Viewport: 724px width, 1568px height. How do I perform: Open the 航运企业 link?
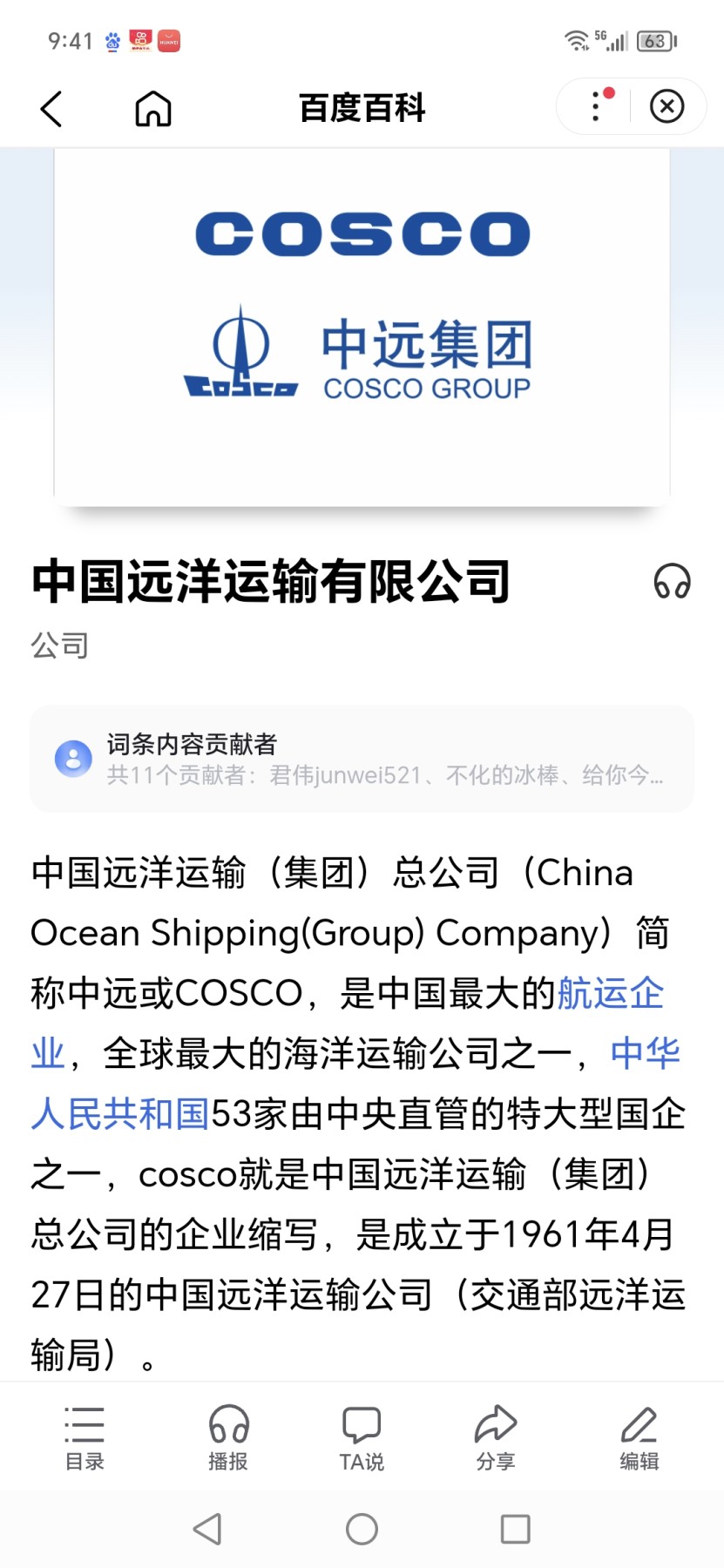pyautogui.click(x=610, y=994)
